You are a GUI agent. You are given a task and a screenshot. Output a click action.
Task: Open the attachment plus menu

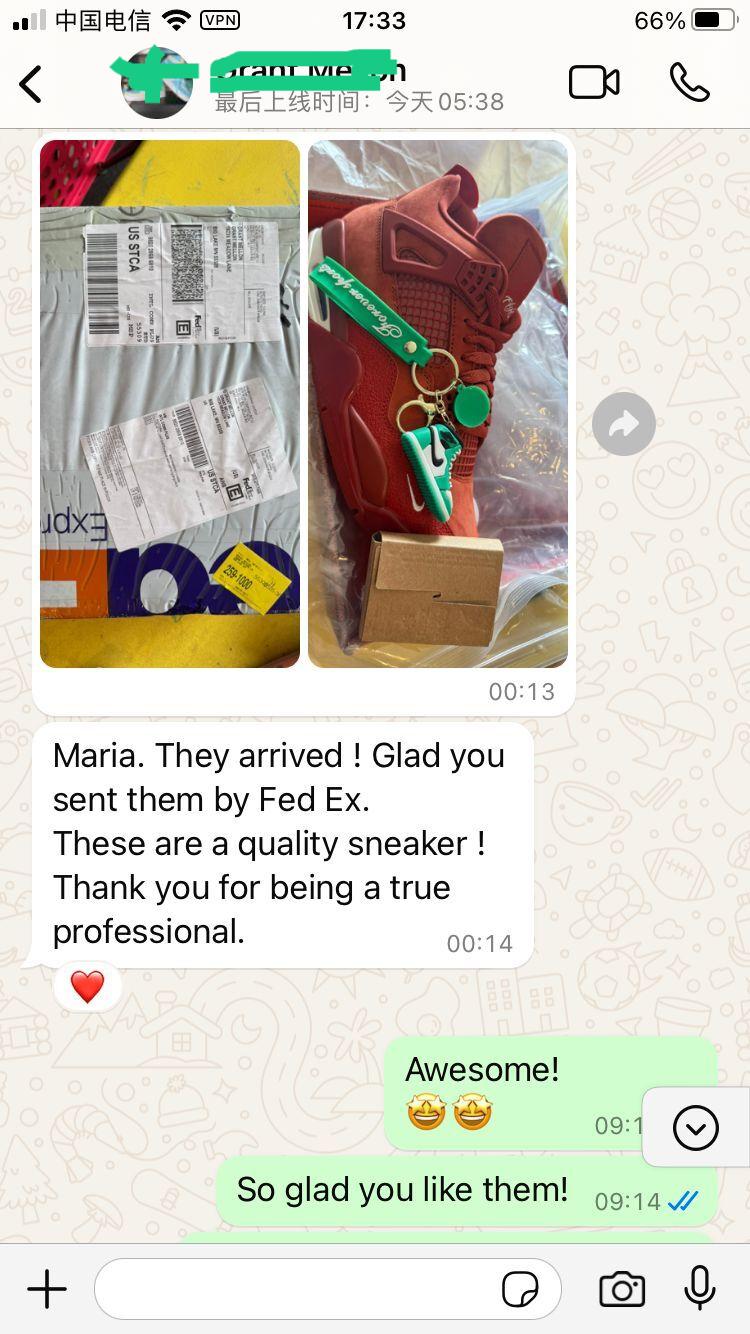47,1289
